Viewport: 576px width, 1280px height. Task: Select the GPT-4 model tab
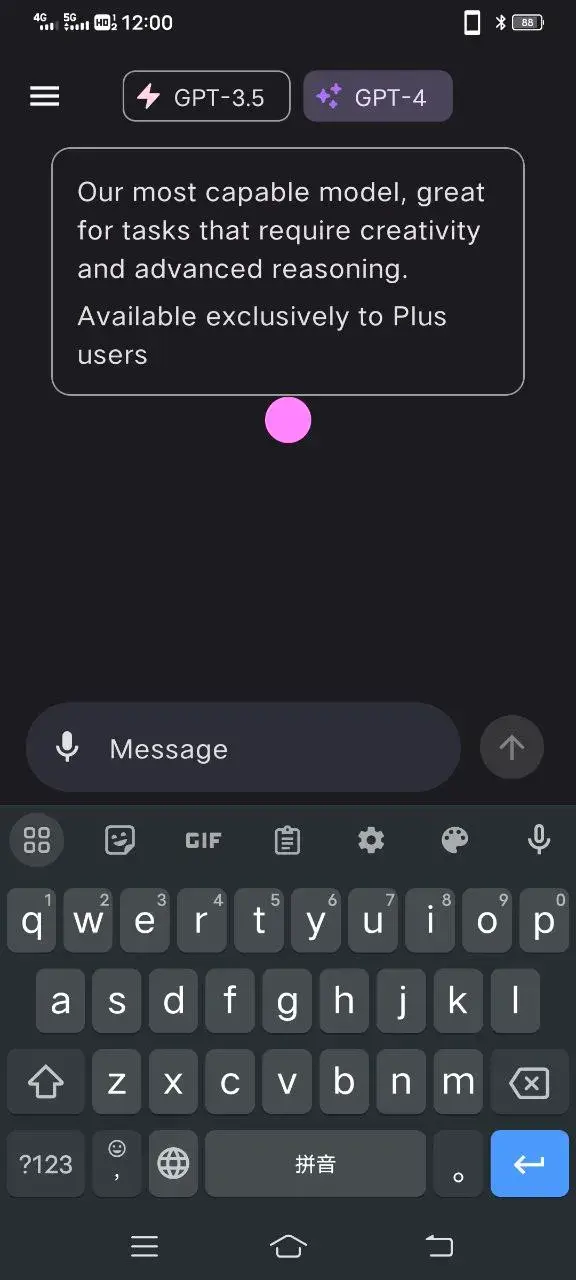378,96
